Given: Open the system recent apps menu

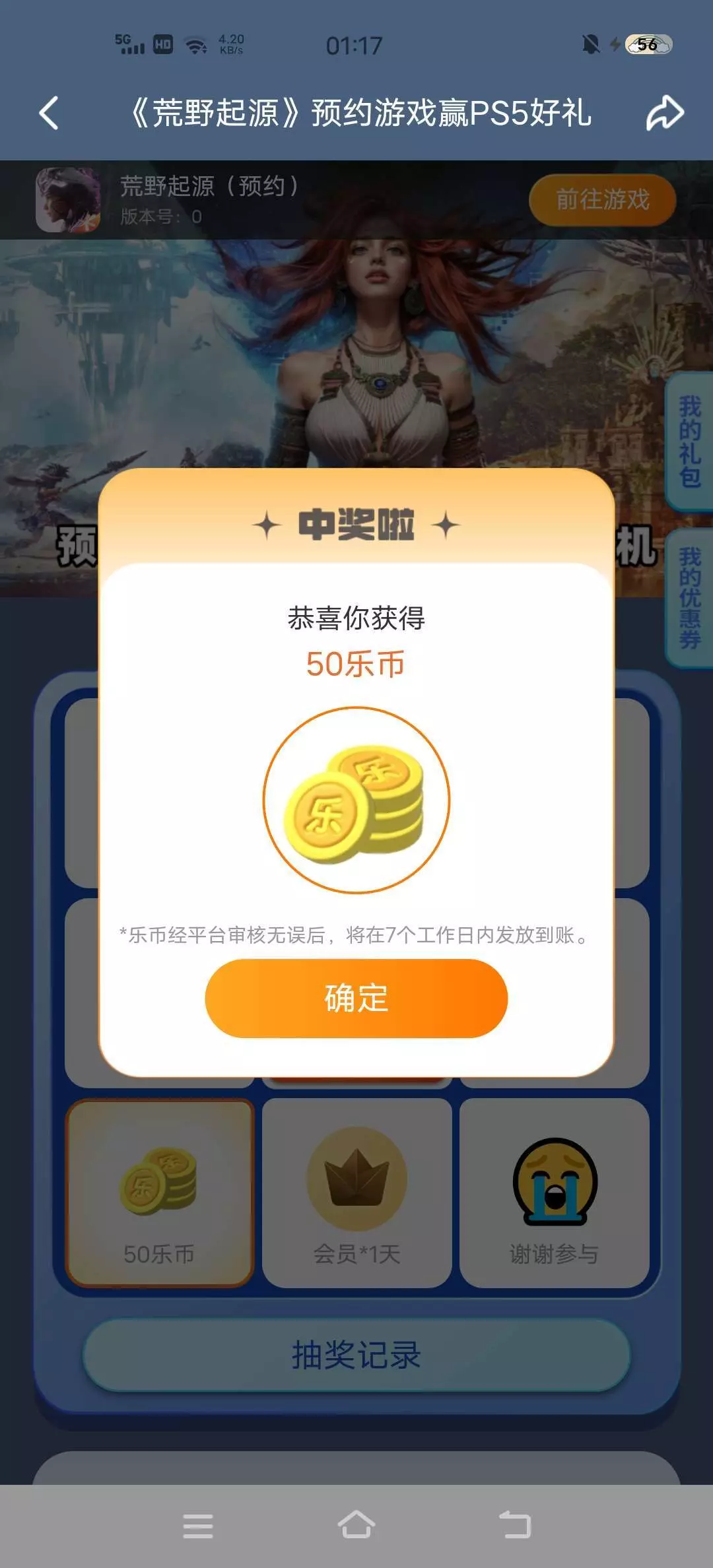Looking at the screenshot, I should (x=198, y=1526).
